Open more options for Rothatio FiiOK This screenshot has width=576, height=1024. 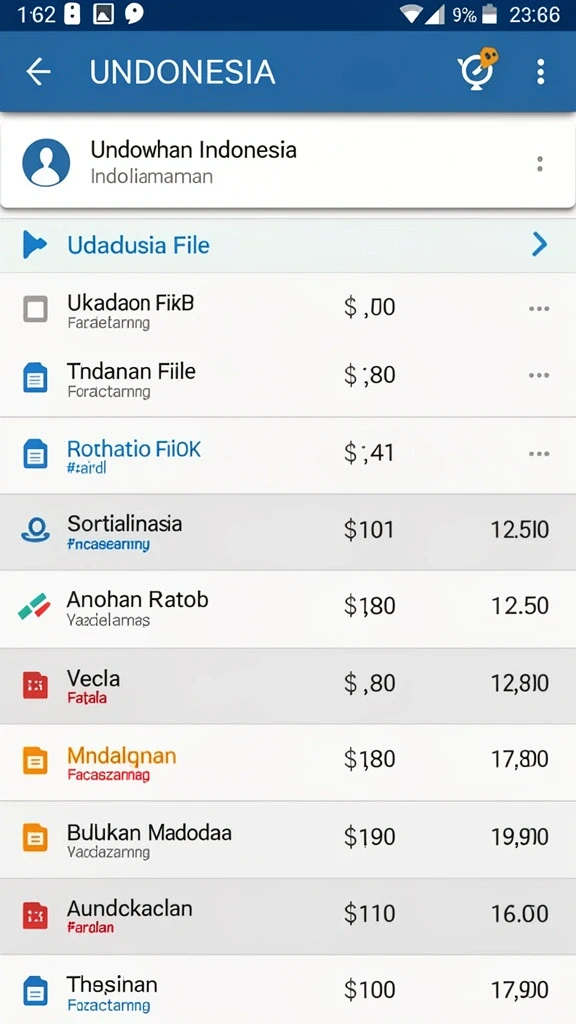[x=539, y=454]
